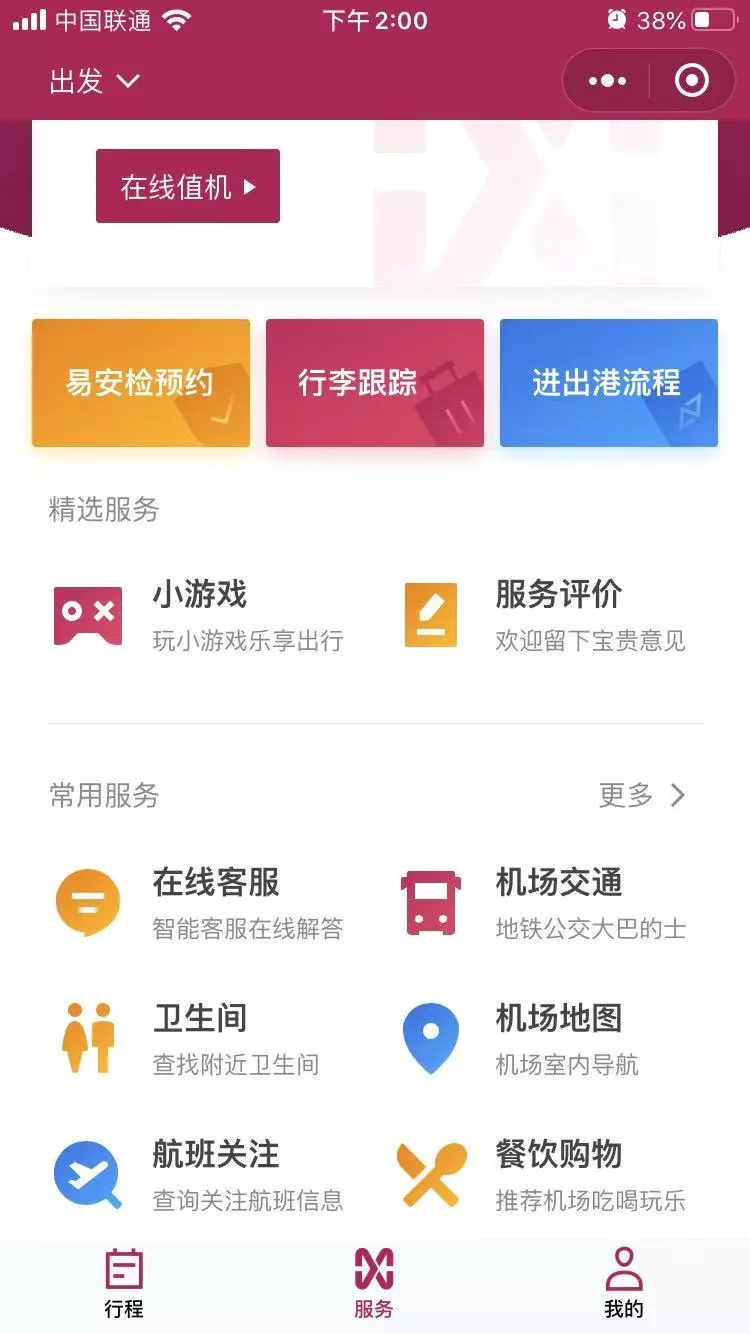
Task: Open 服务评价 to leave feedback
Action: (x=545, y=615)
